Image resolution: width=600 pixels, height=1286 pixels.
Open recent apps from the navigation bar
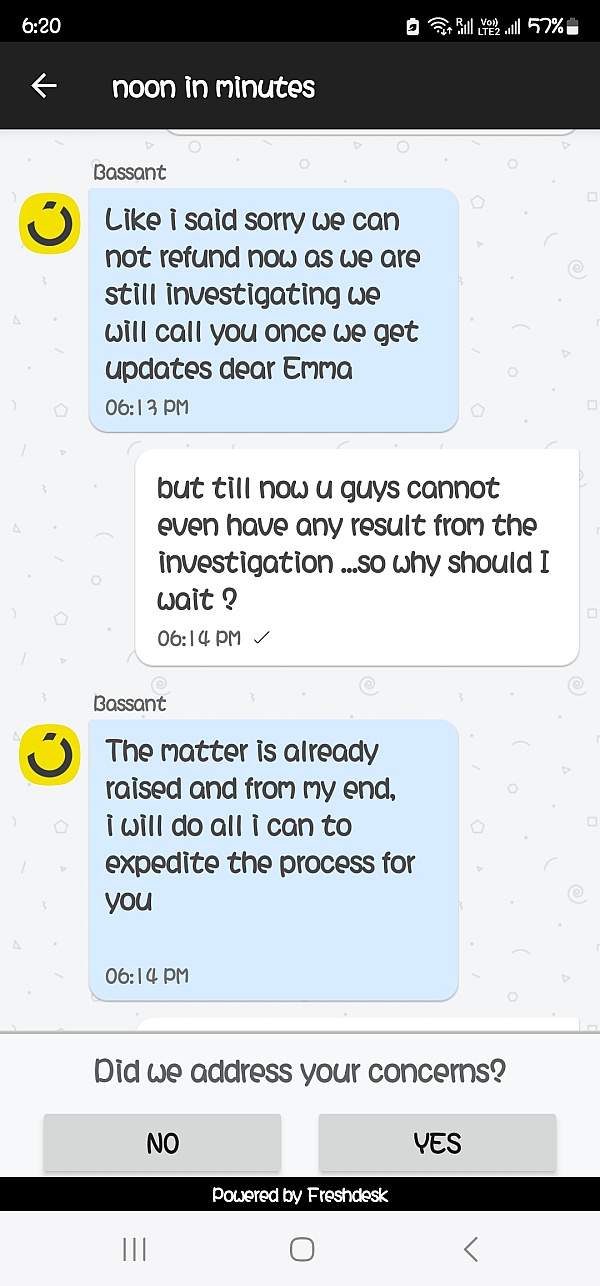pos(134,1248)
